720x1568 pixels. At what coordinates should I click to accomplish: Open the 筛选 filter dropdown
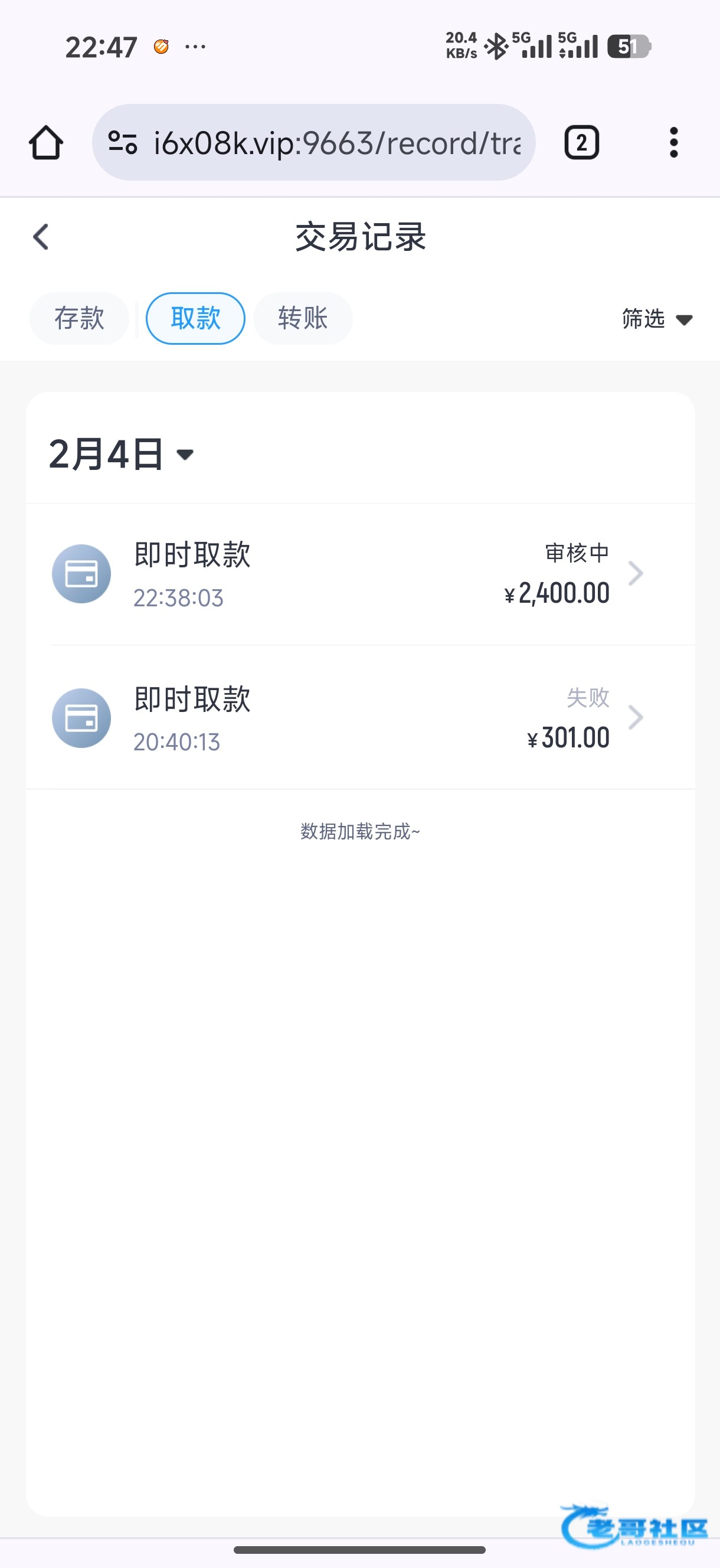pos(657,318)
